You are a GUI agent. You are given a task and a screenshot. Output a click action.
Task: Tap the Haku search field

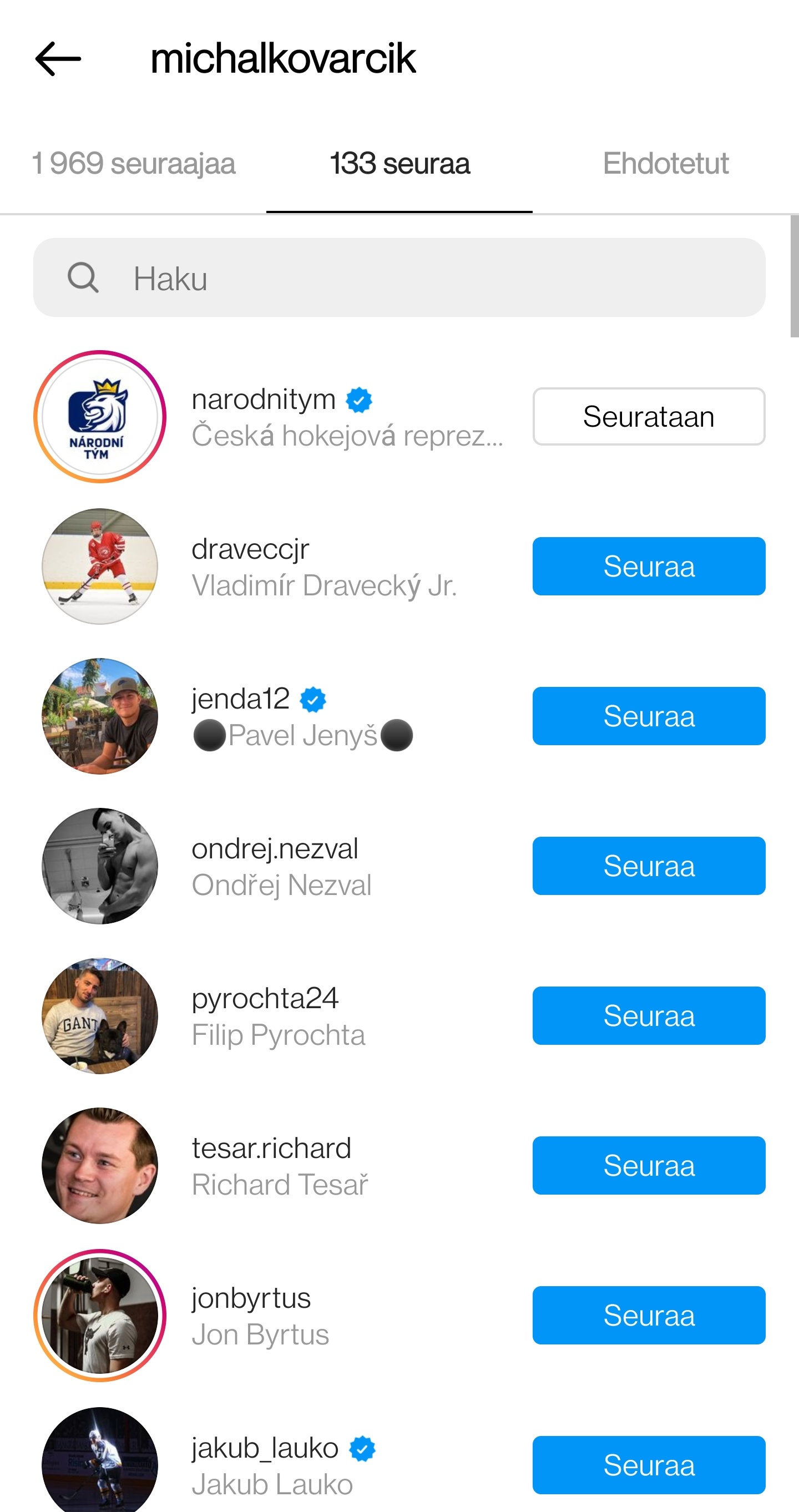tap(399, 277)
